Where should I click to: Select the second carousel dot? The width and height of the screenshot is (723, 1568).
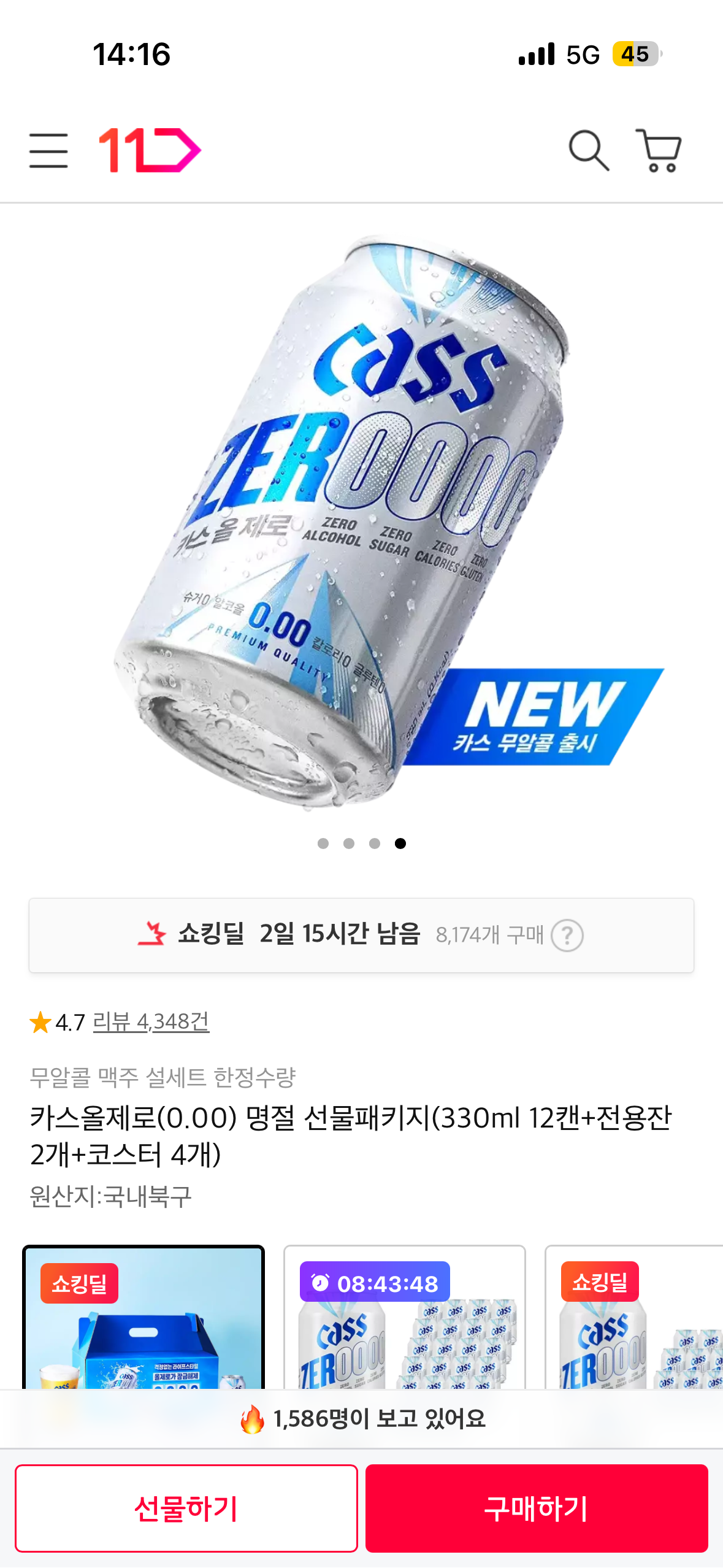pos(348,844)
